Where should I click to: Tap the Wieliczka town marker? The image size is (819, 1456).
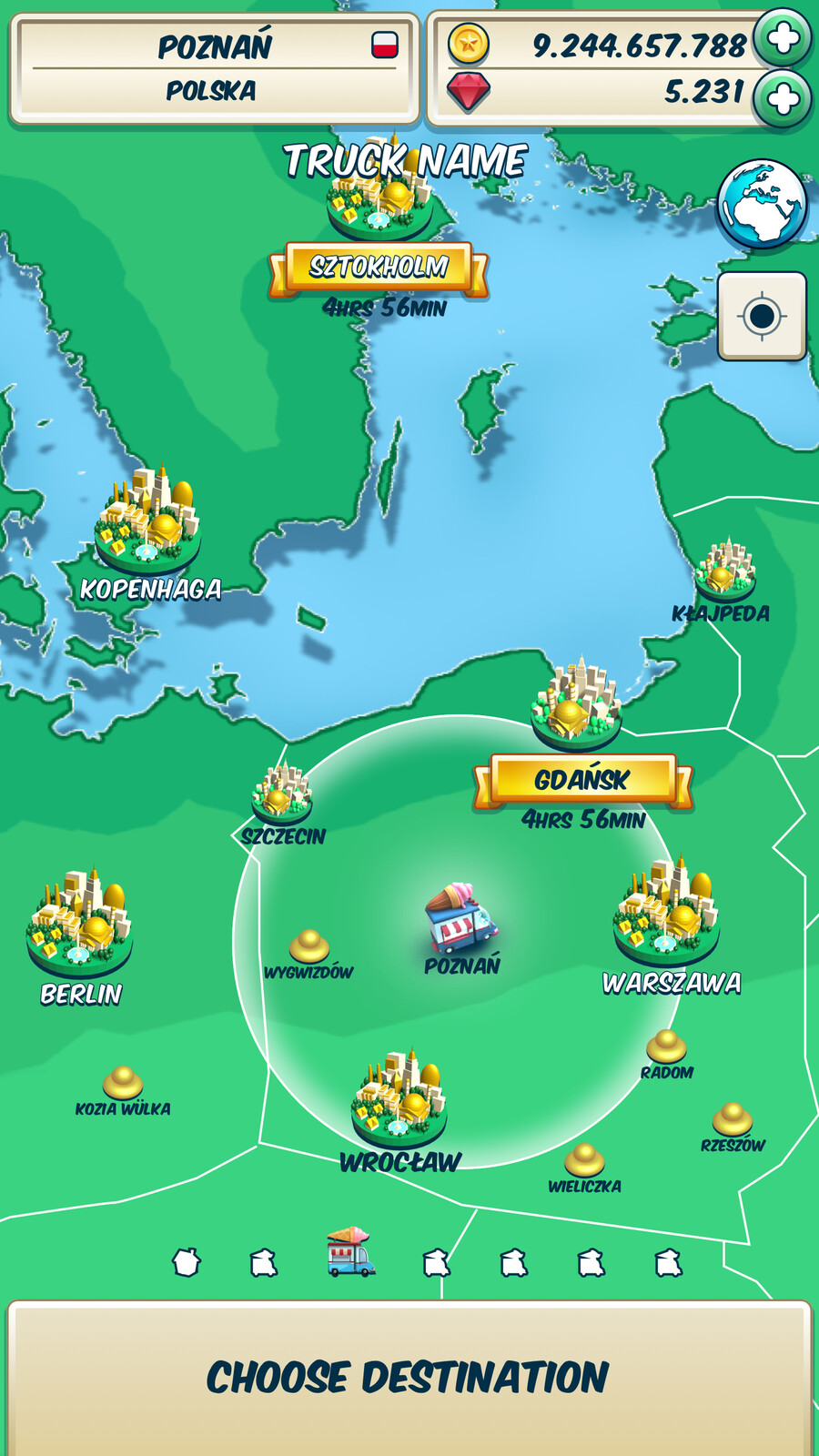click(584, 1161)
